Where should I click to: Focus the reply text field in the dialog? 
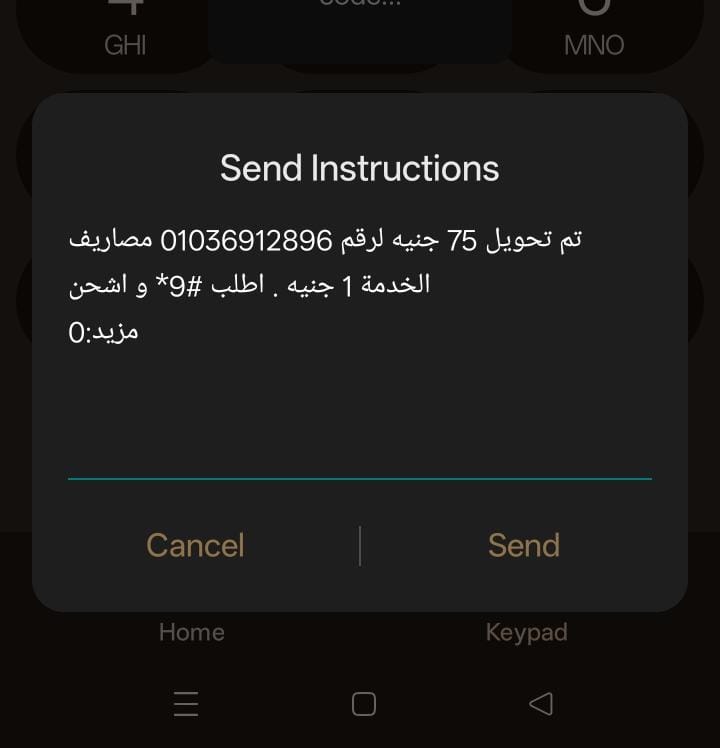click(x=359, y=455)
